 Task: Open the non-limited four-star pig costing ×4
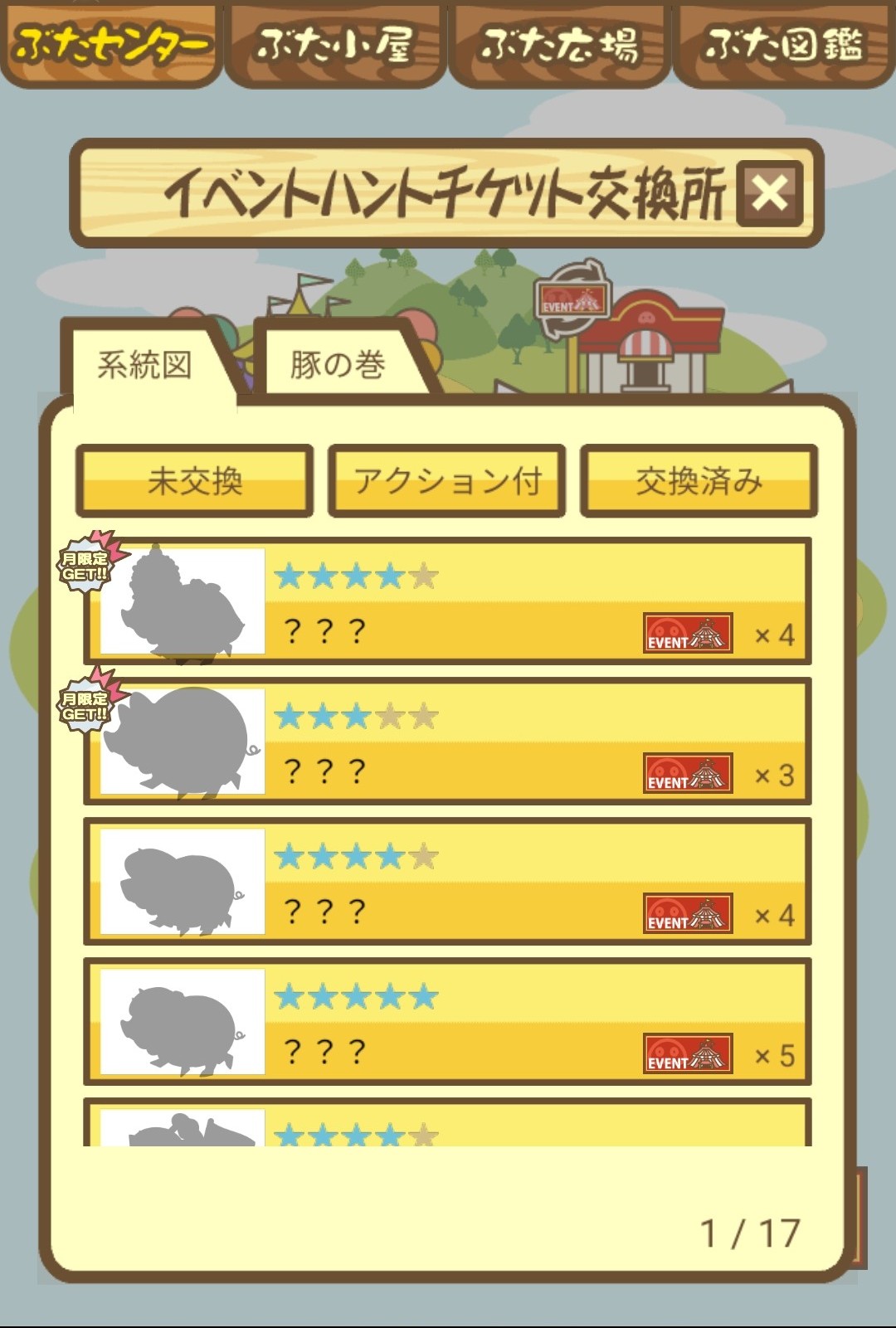[x=447, y=882]
